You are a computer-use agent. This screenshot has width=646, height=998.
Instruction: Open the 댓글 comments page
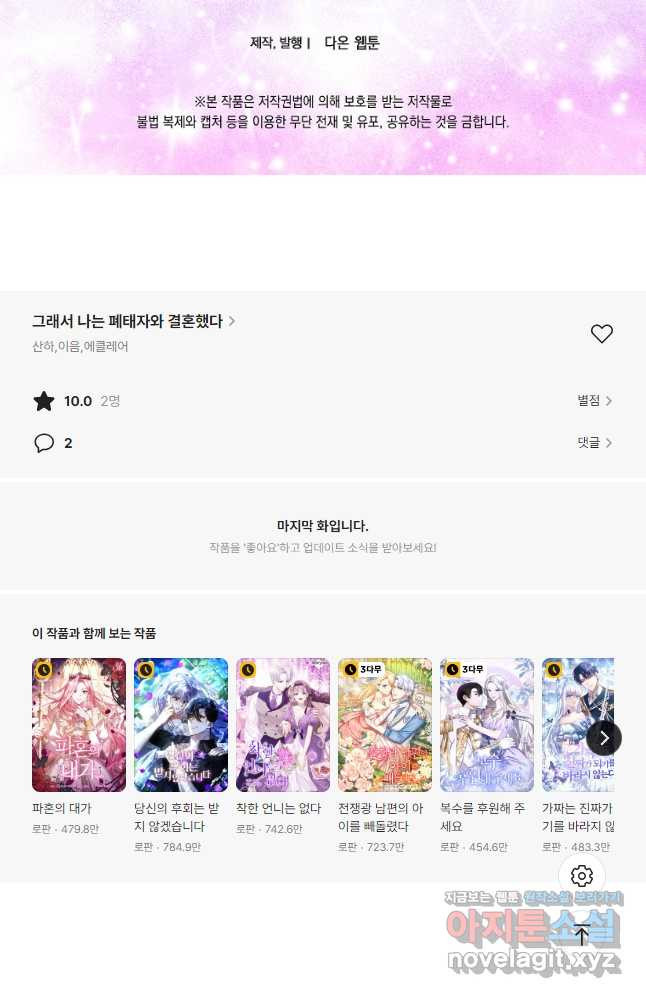coord(594,442)
